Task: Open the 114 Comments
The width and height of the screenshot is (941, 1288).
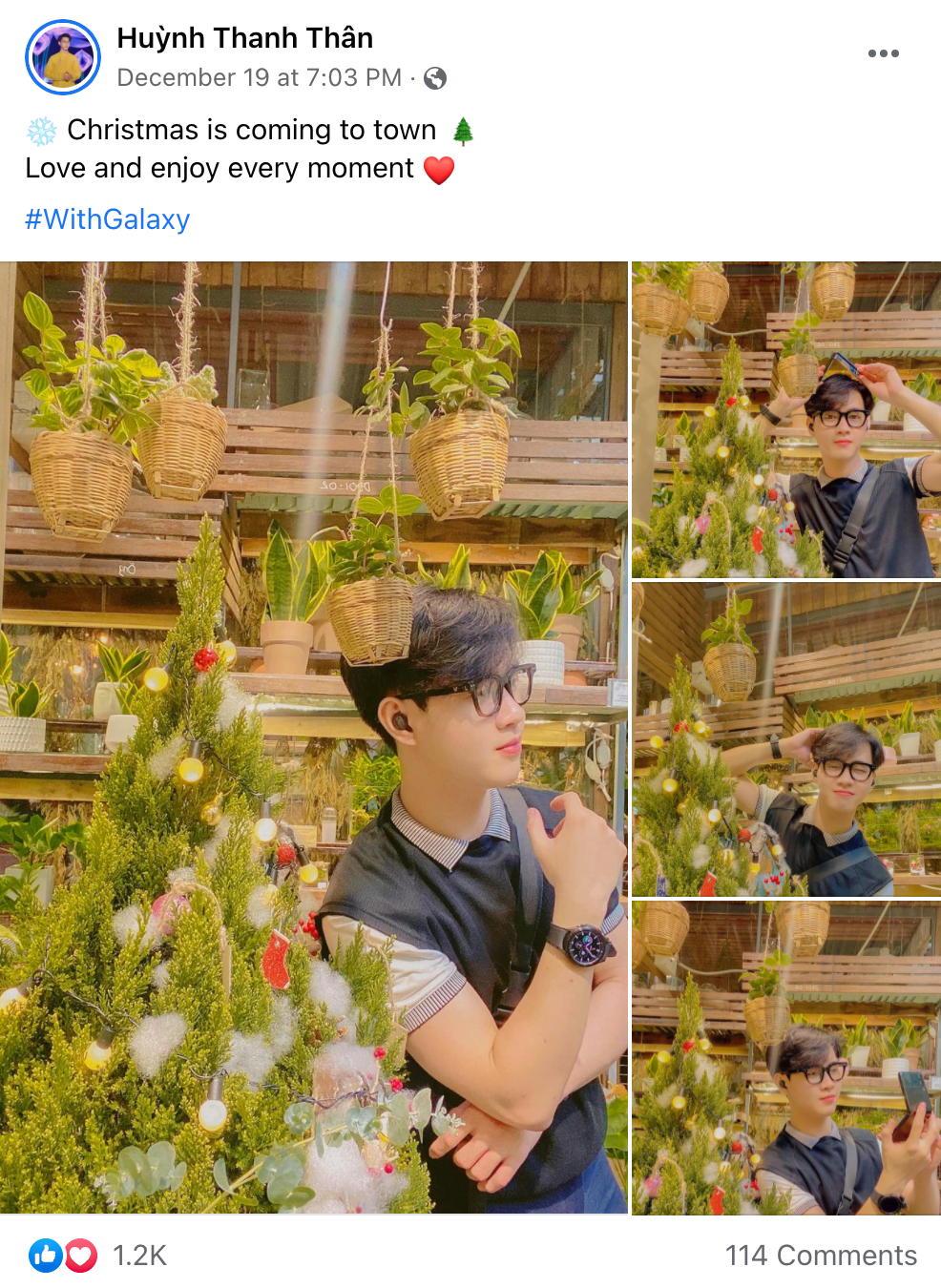Action: coord(820,1256)
